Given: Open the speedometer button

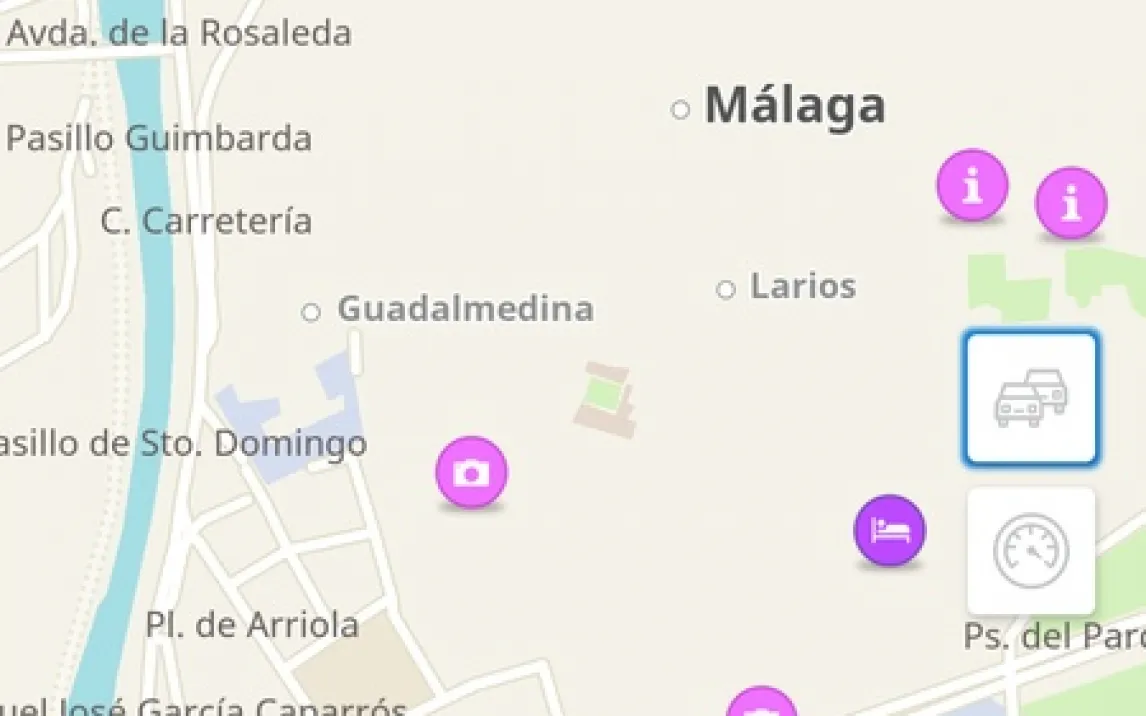Looking at the screenshot, I should 1031,550.
